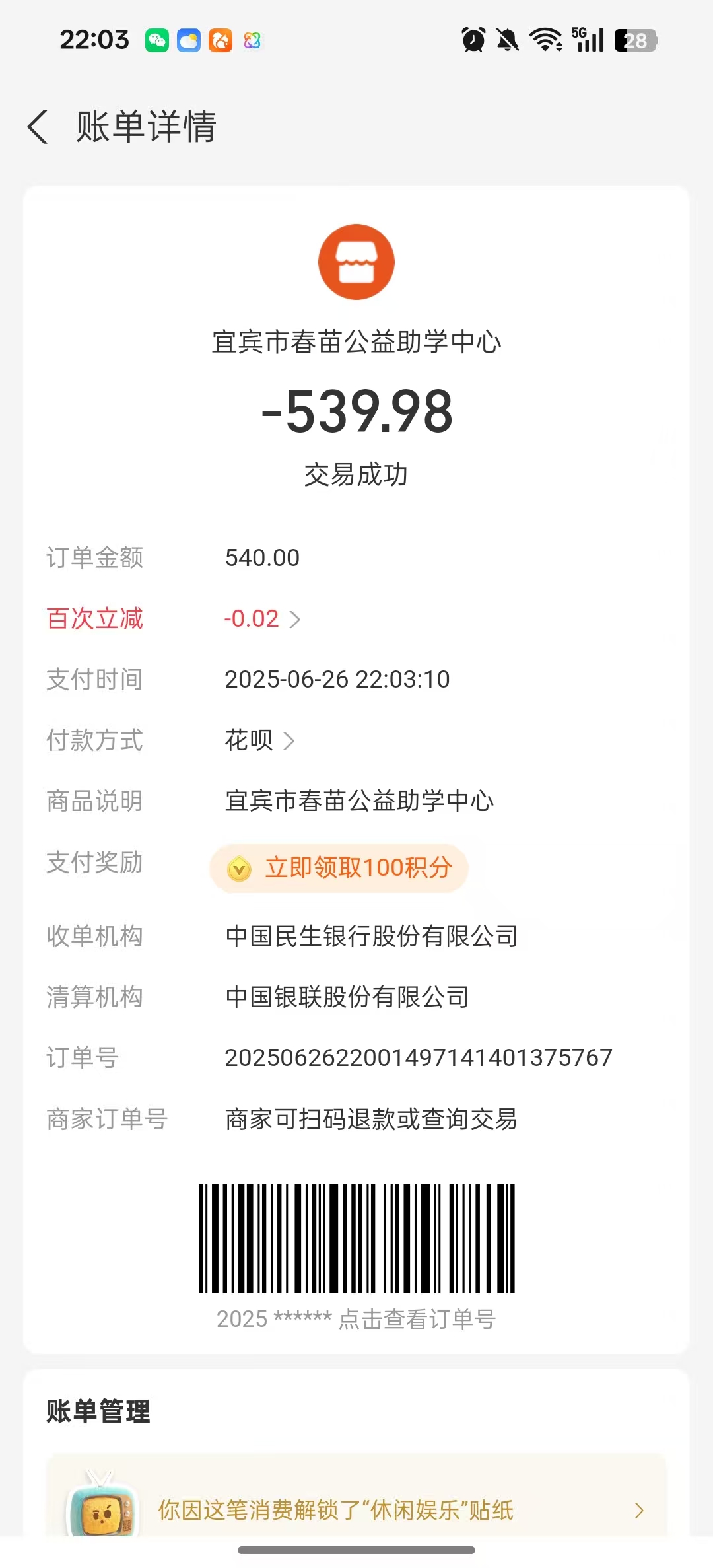Go back from the 账单详情 page
713x1568 pixels.
tap(38, 127)
